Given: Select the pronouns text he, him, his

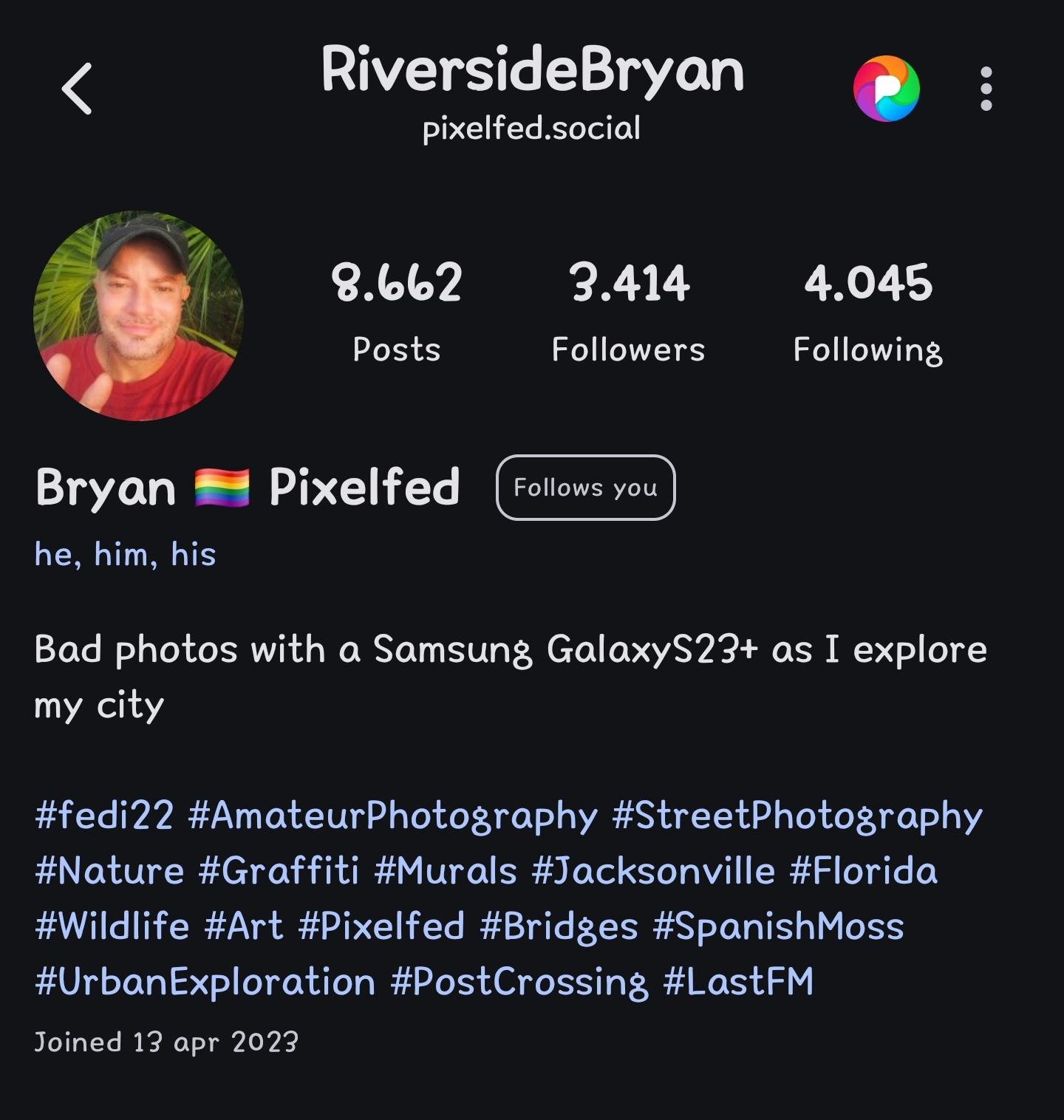Looking at the screenshot, I should tap(126, 554).
